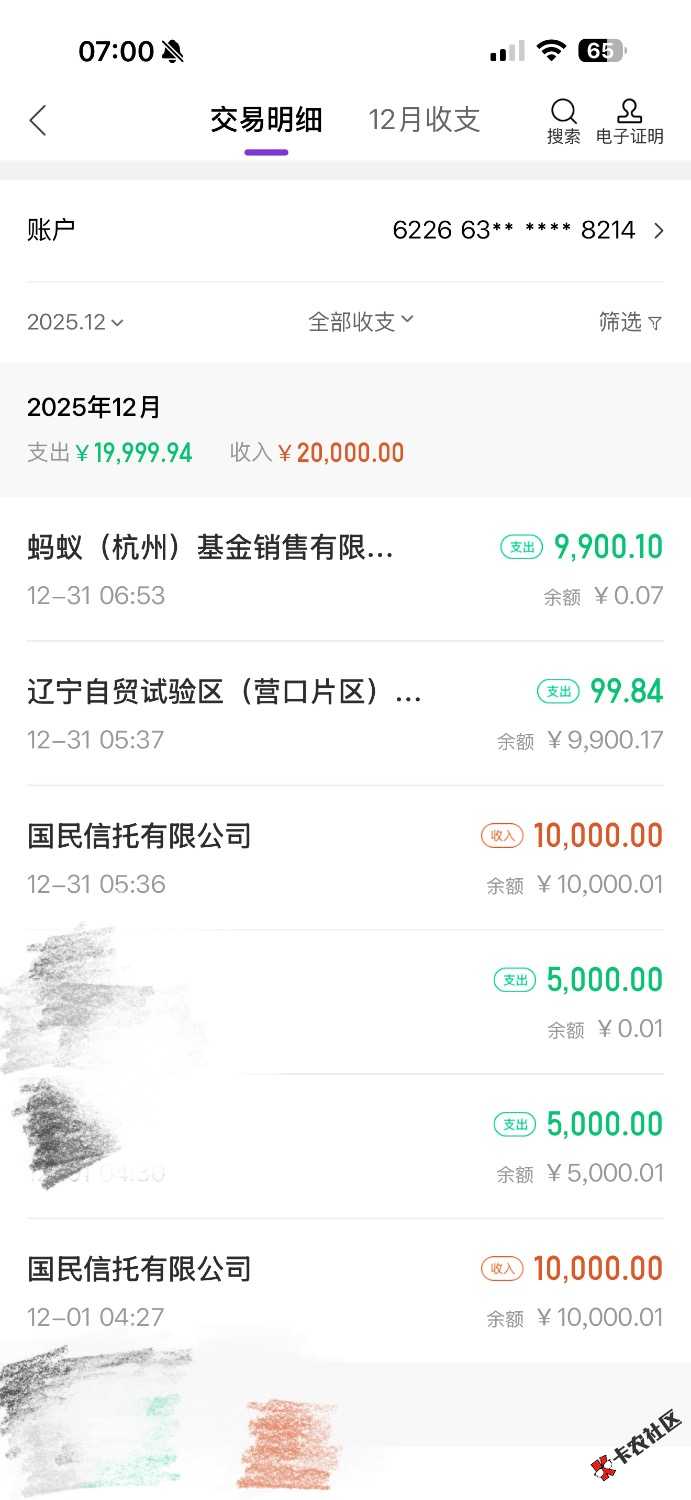Open the 国民信托有限公司 income at 12-01 04:27
This screenshot has height=1500, width=691.
pyautogui.click(x=345, y=1290)
